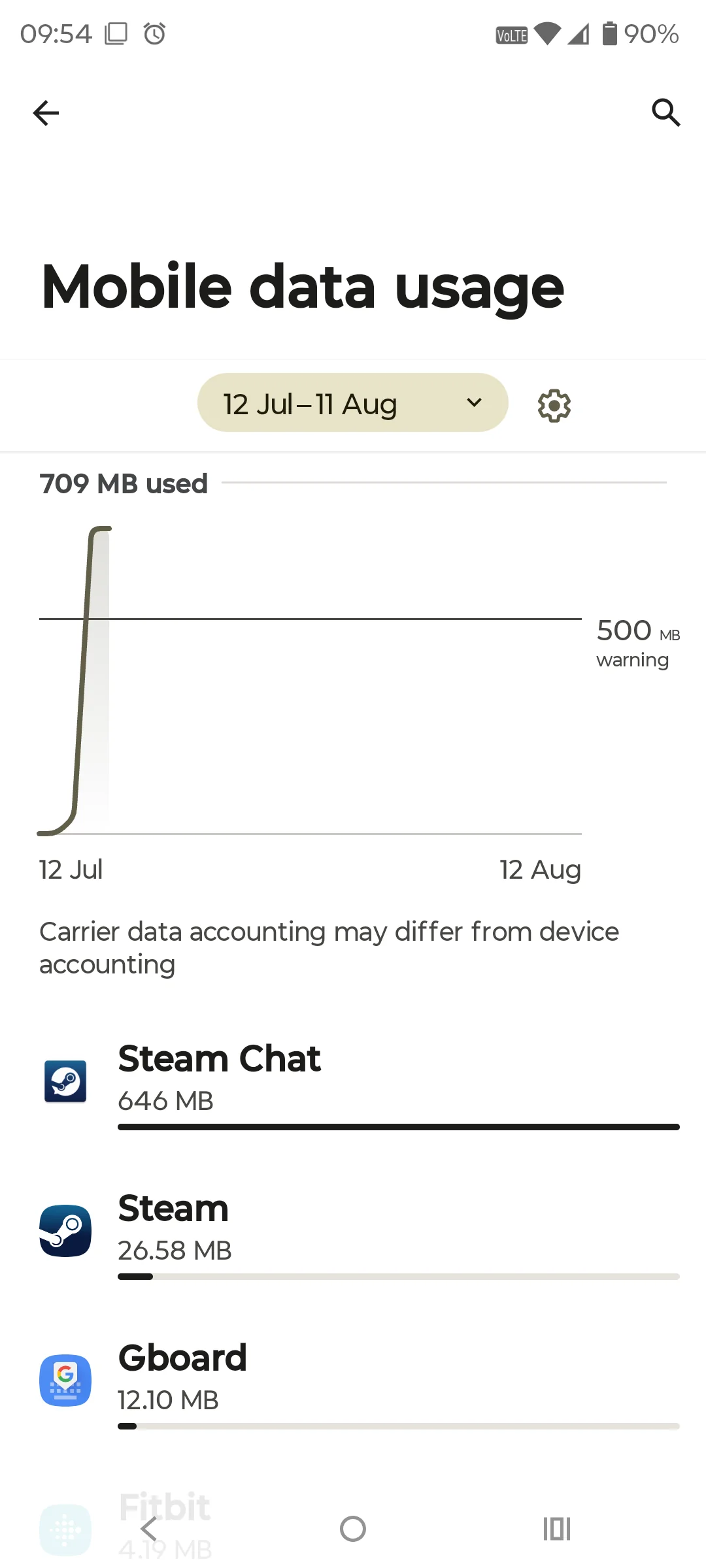
Task: Open search in settings
Action: pos(665,113)
